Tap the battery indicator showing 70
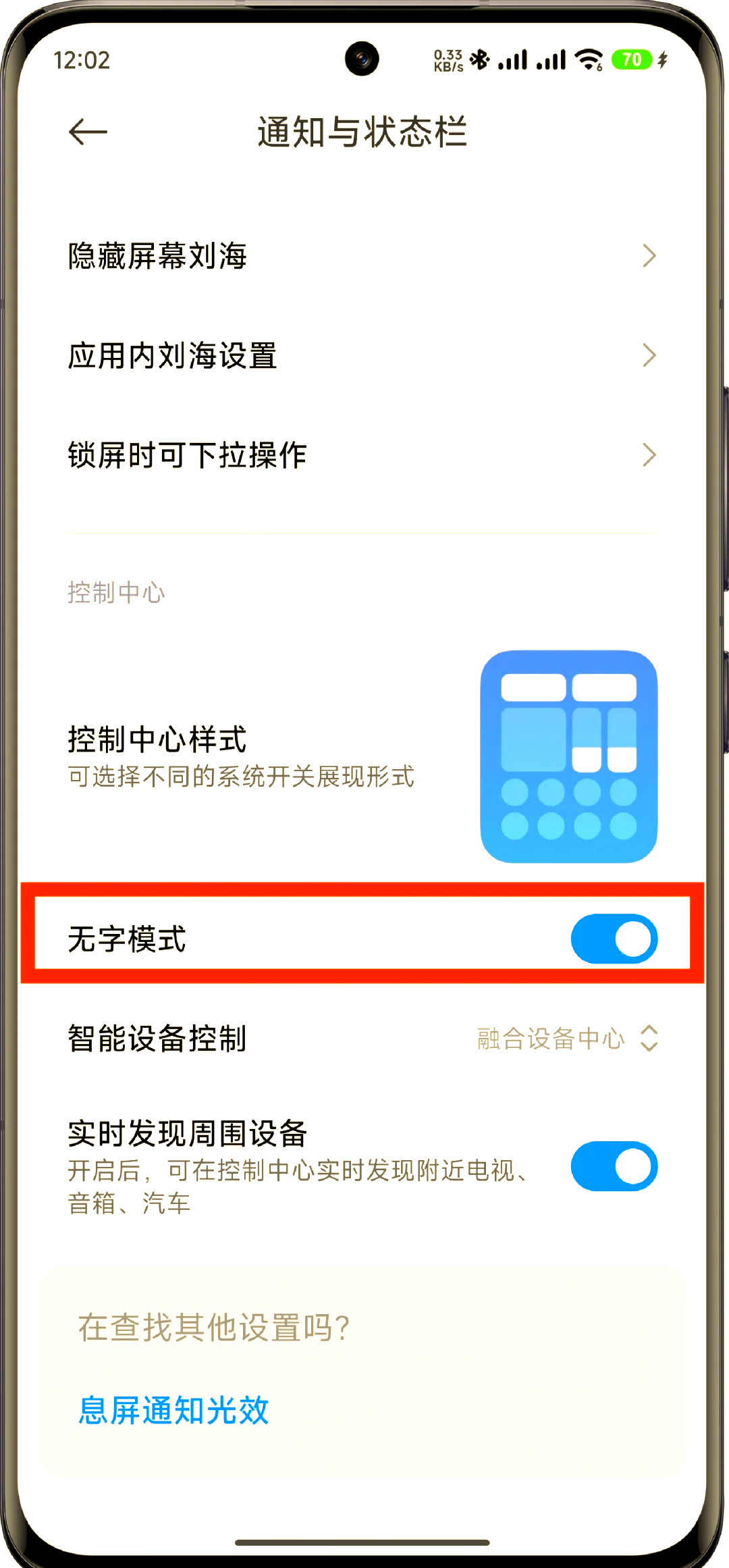729x1568 pixels. 633,59
